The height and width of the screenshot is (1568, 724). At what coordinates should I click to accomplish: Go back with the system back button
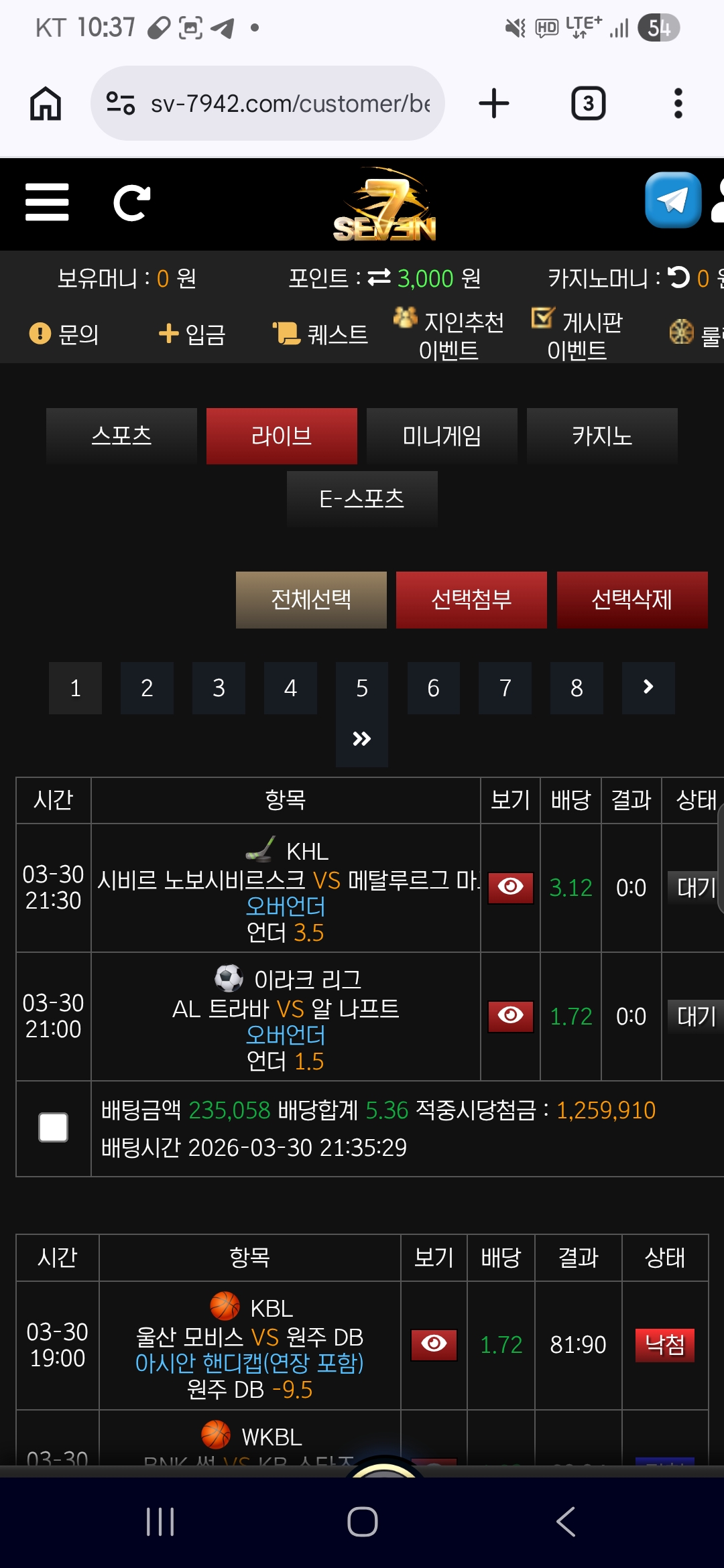(x=566, y=1522)
